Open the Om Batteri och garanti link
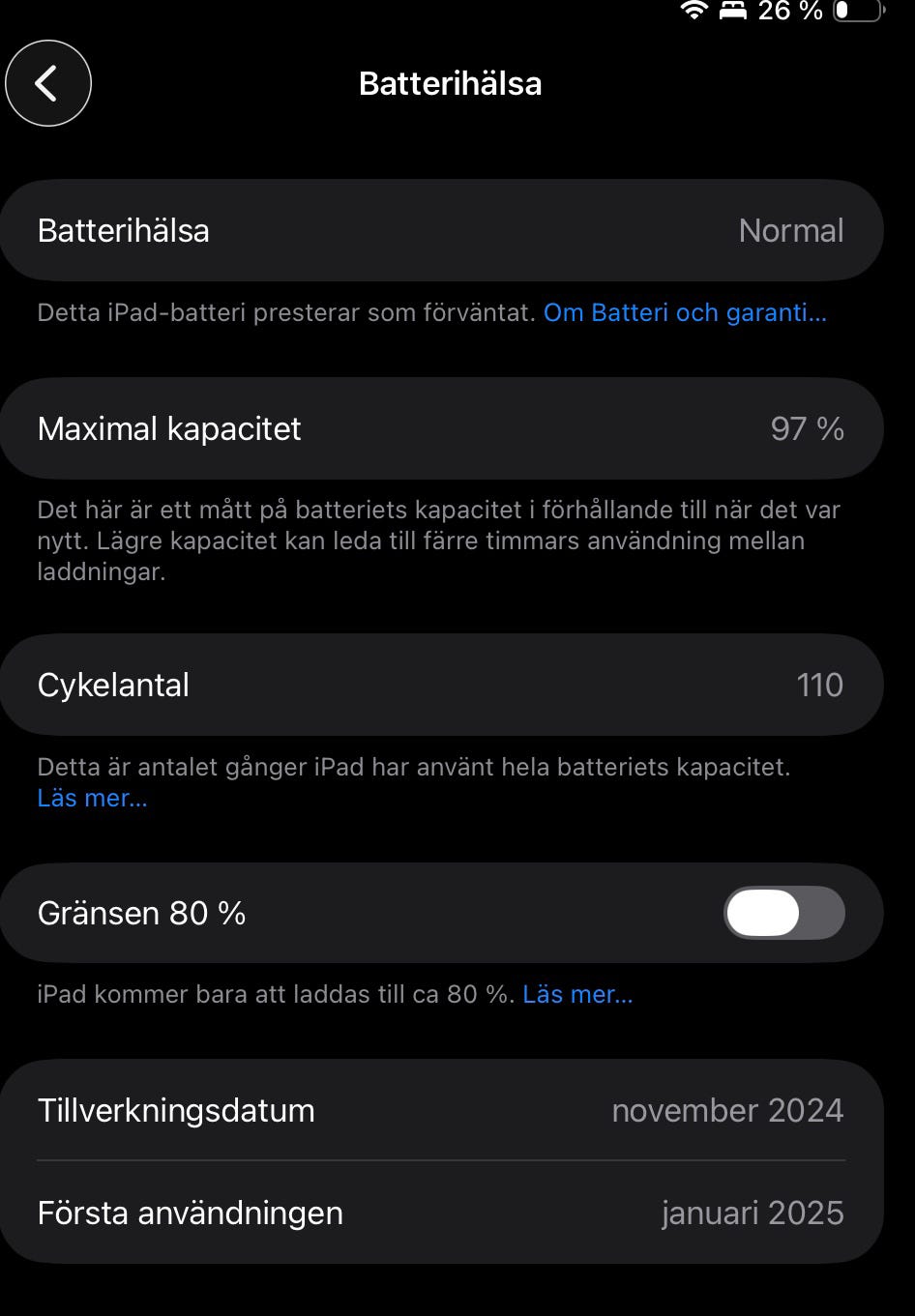 point(684,313)
